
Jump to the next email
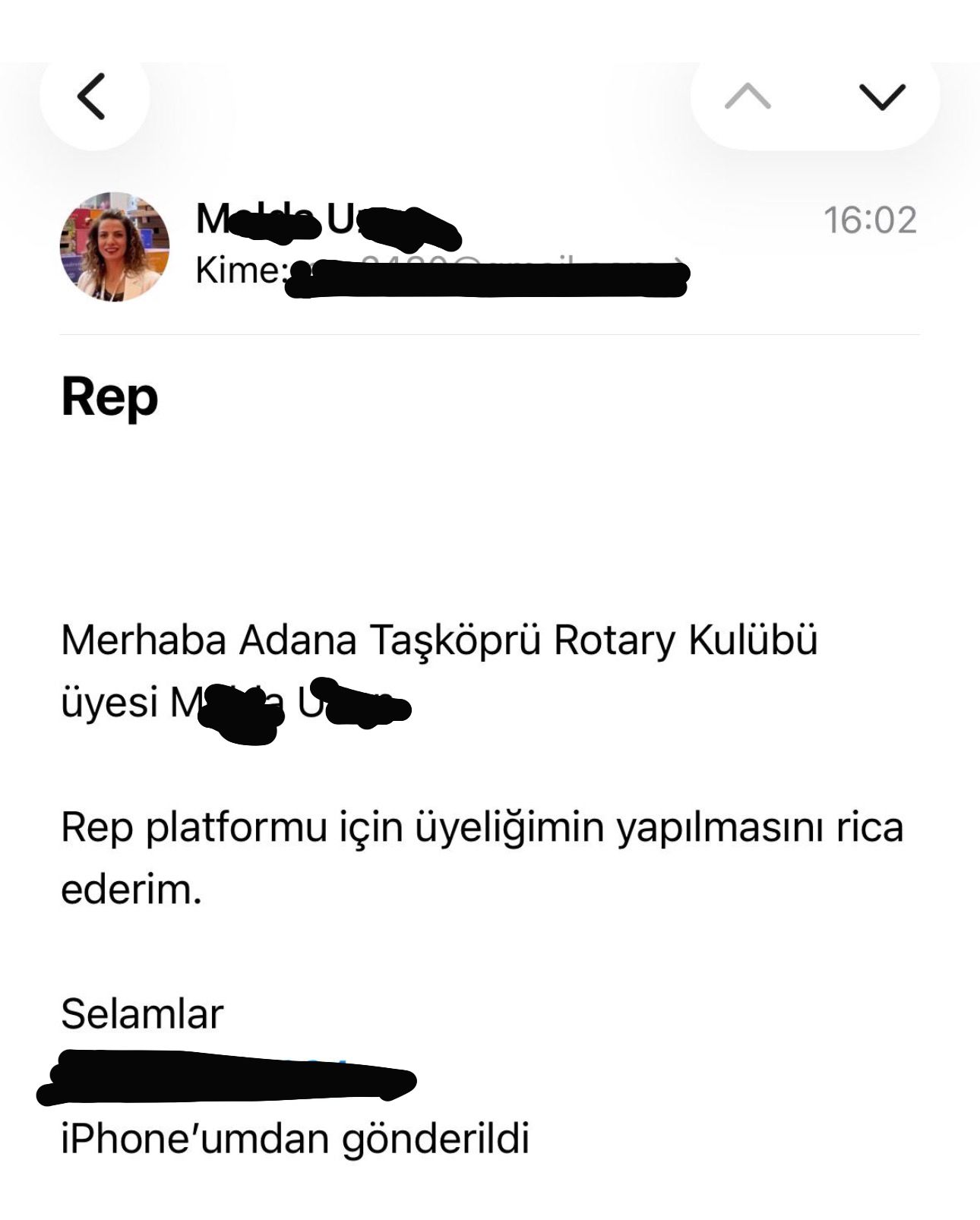(881, 96)
